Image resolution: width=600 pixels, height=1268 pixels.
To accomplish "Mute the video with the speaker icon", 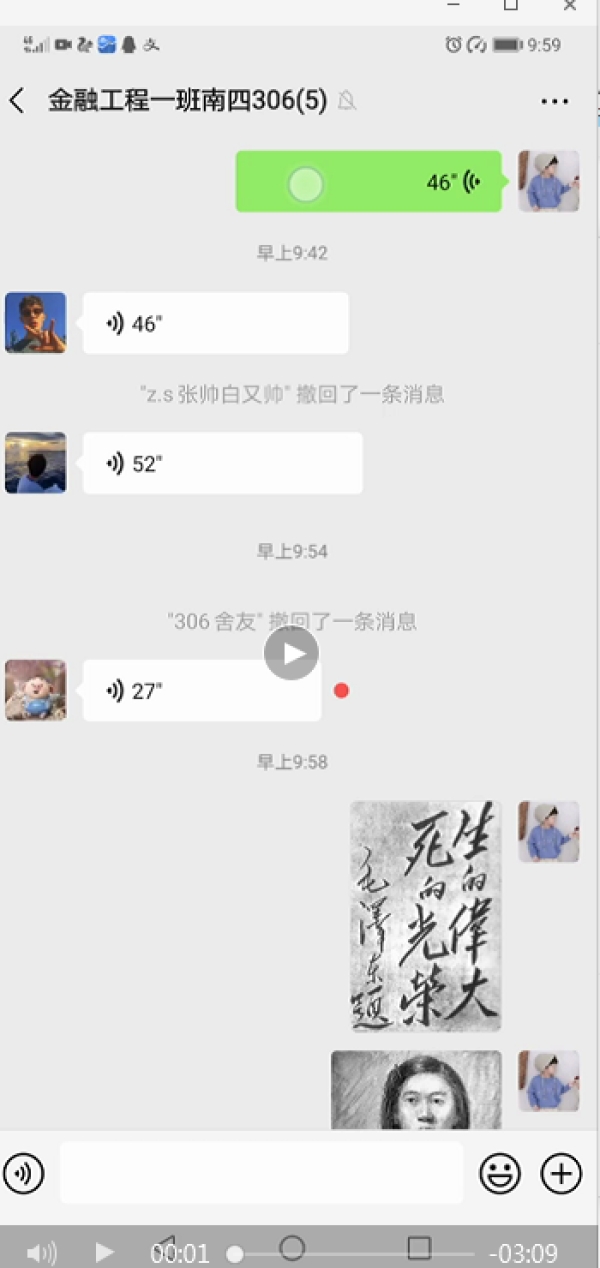I will 41,1252.
